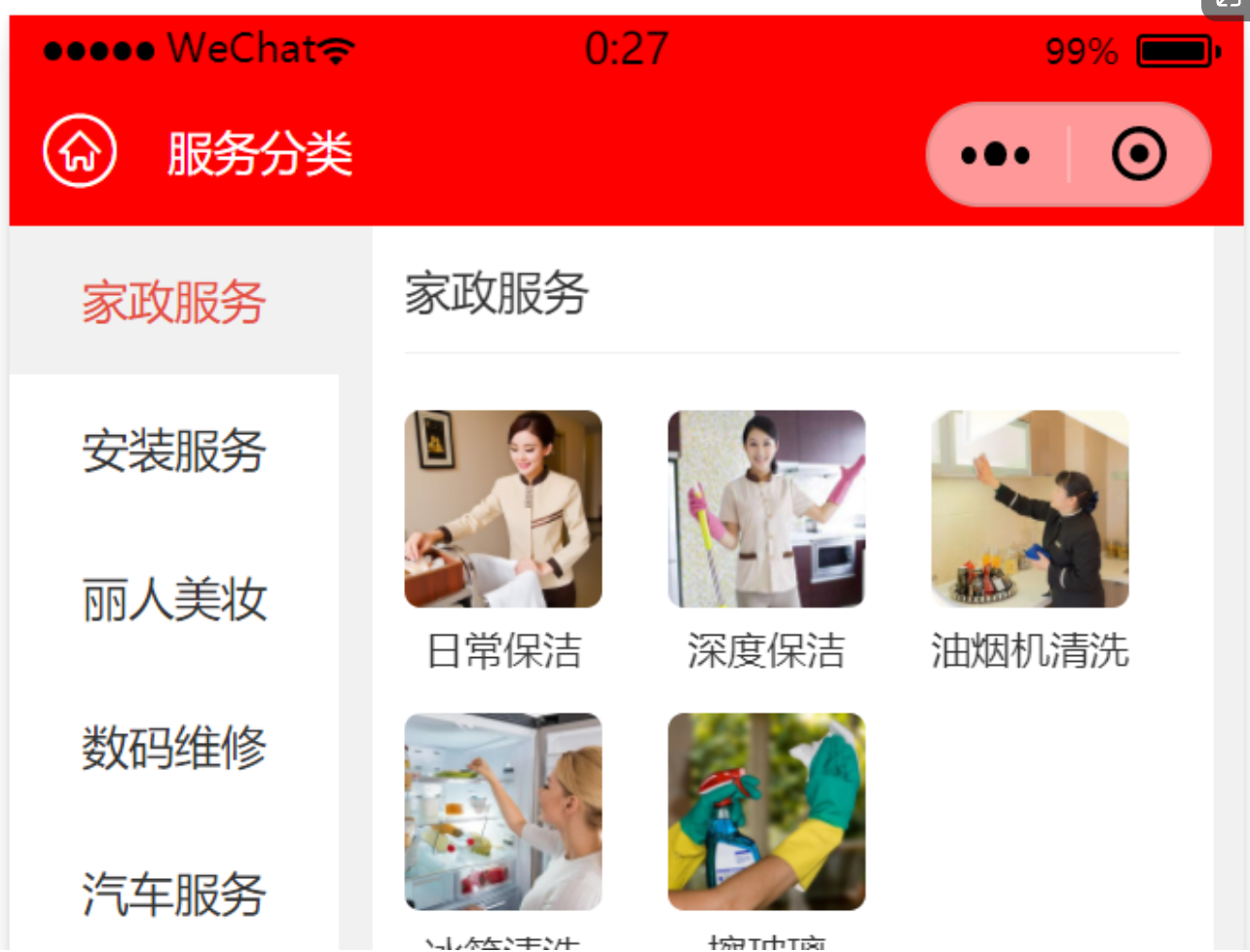Switch to the 汽车服务 category

(174, 895)
